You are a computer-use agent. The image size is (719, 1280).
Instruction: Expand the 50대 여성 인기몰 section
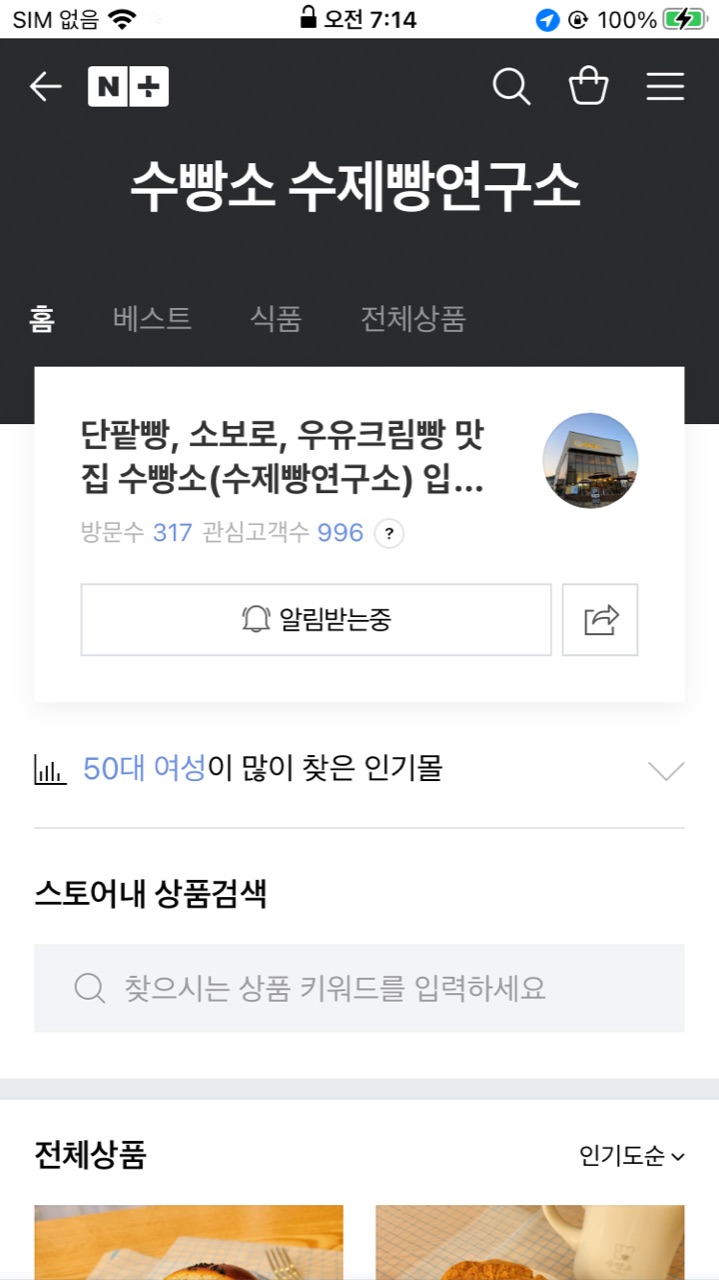pyautogui.click(x=665, y=770)
